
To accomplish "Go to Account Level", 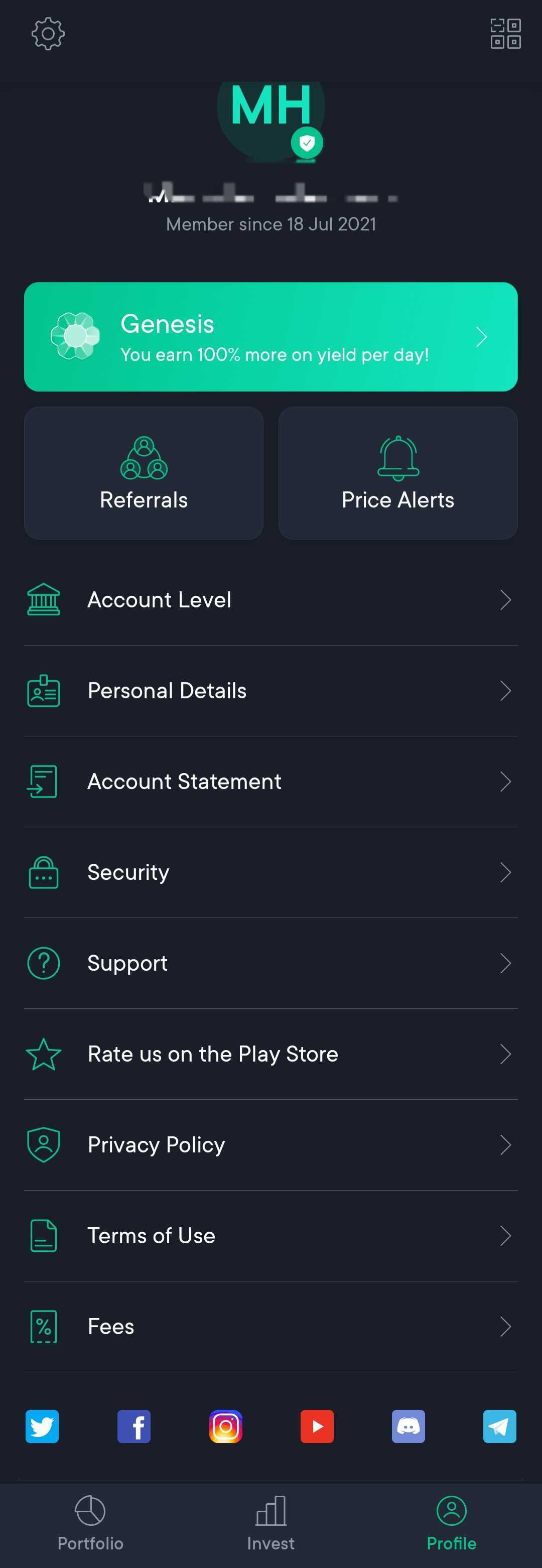I will pyautogui.click(x=270, y=600).
